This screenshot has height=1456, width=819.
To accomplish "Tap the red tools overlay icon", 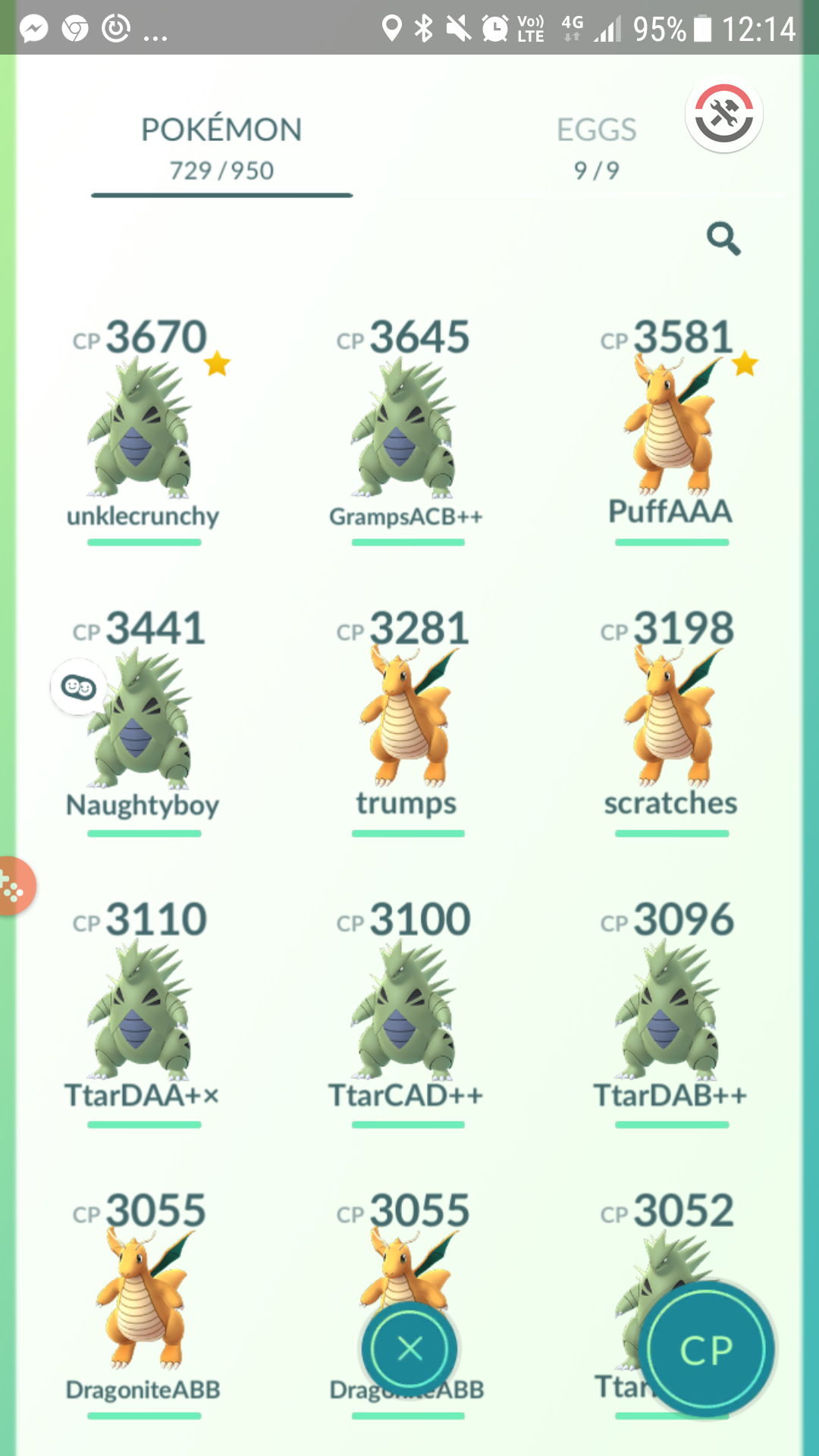I will [x=724, y=114].
